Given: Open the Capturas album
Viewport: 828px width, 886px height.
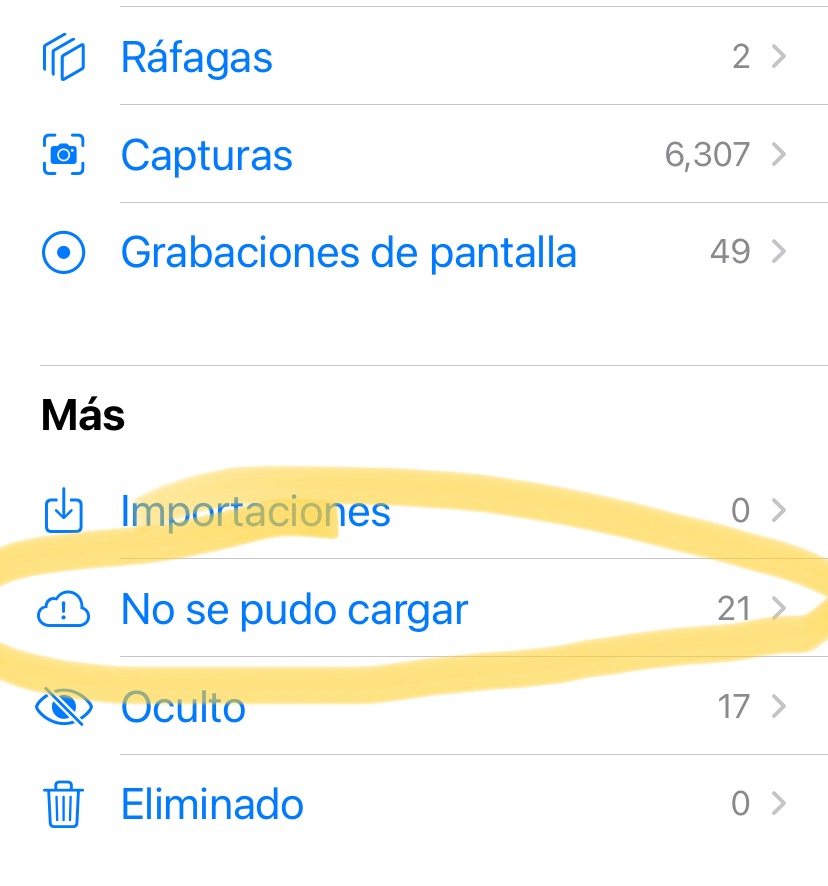Looking at the screenshot, I should [x=207, y=155].
